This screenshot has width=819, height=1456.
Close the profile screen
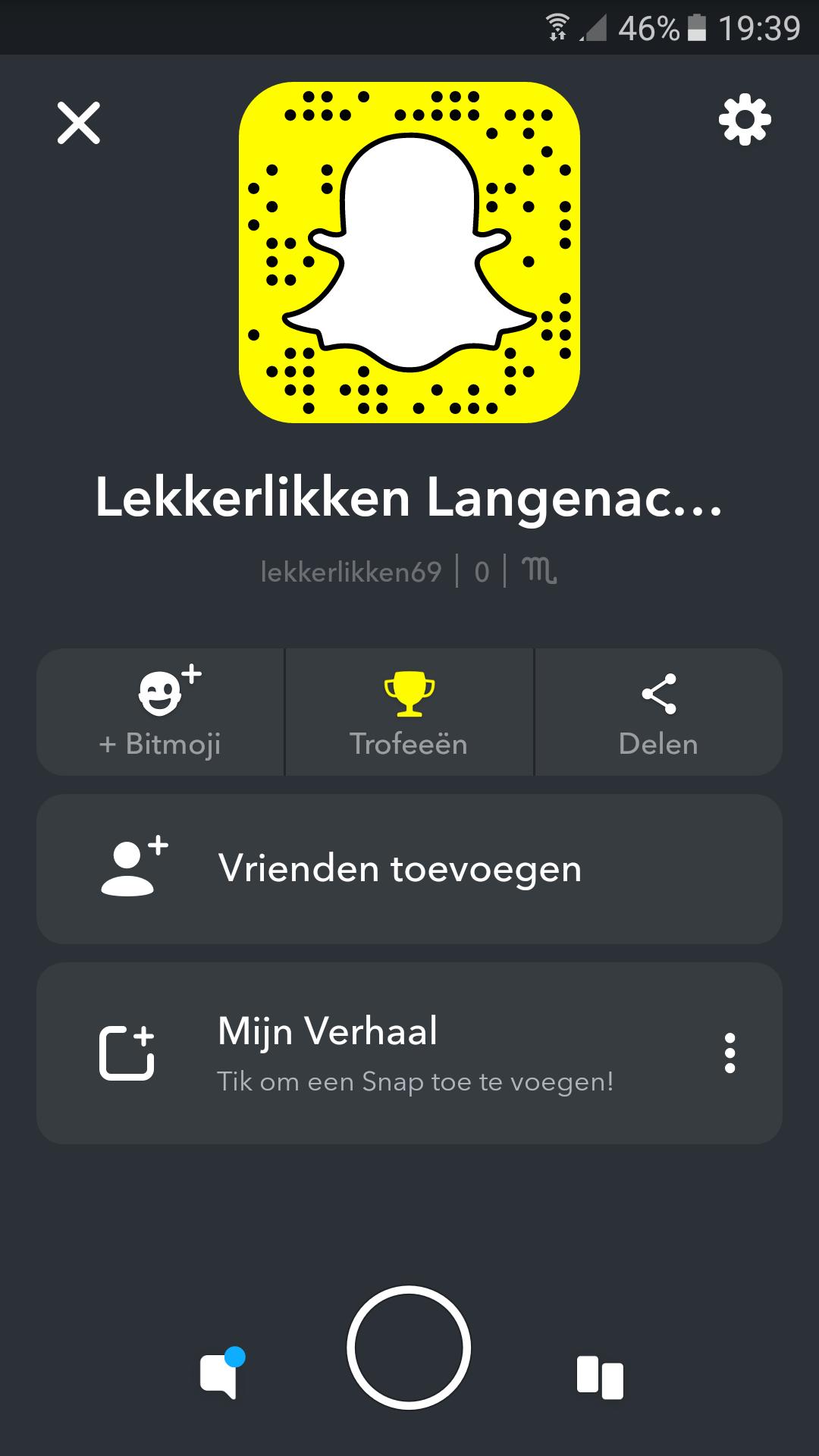(79, 123)
